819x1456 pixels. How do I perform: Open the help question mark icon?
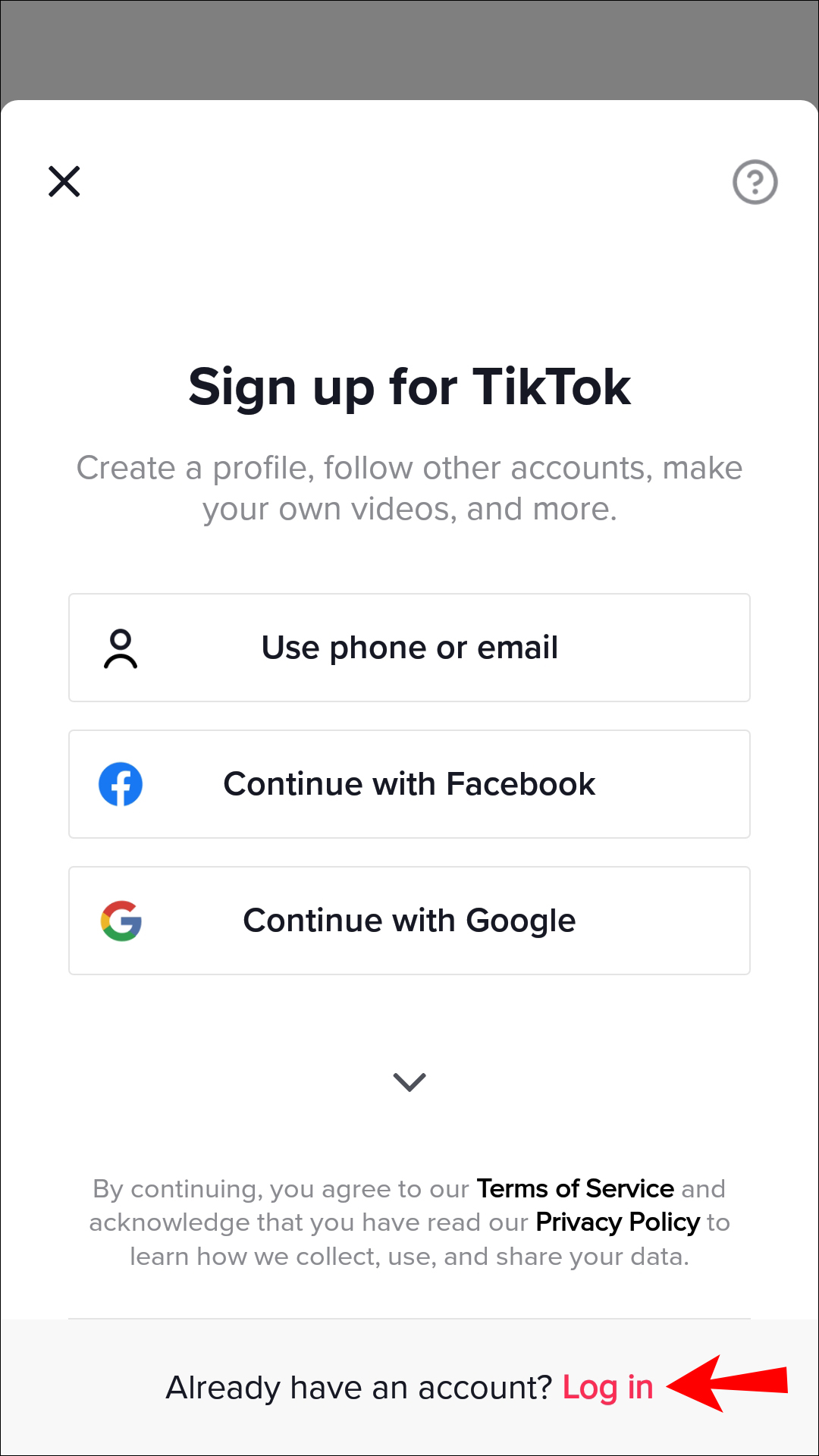click(x=755, y=182)
